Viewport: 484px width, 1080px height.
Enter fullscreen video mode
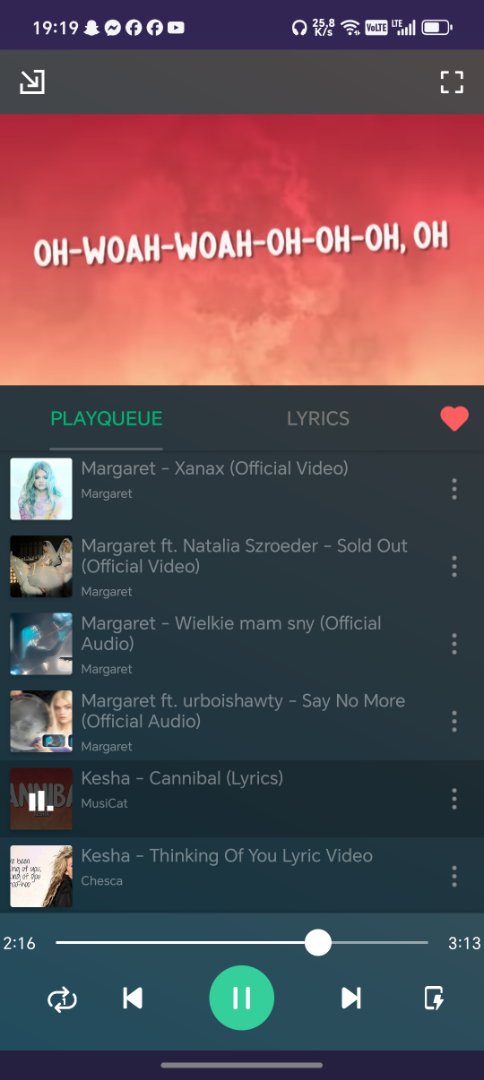452,82
